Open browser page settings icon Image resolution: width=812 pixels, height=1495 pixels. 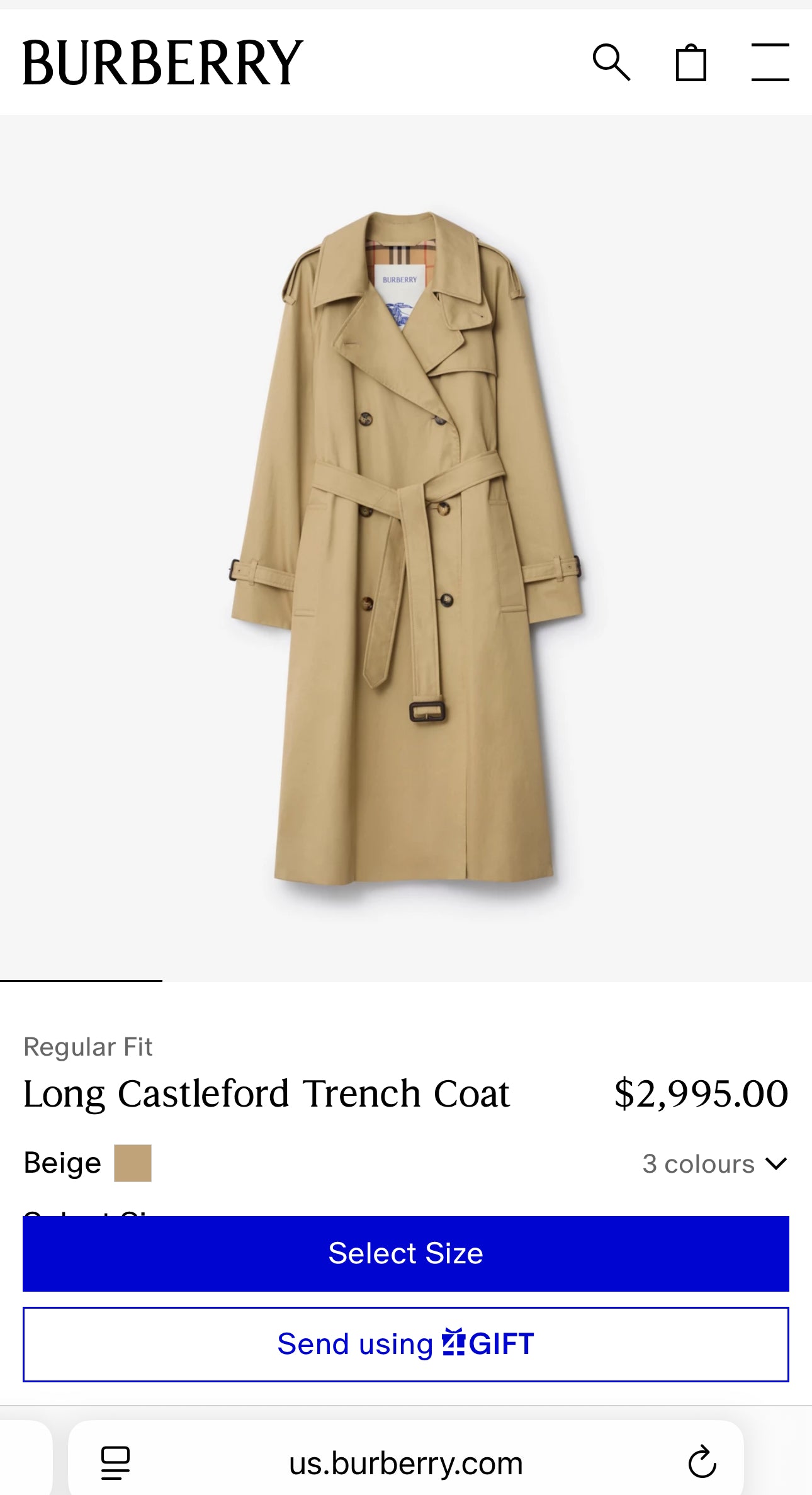point(116,1462)
